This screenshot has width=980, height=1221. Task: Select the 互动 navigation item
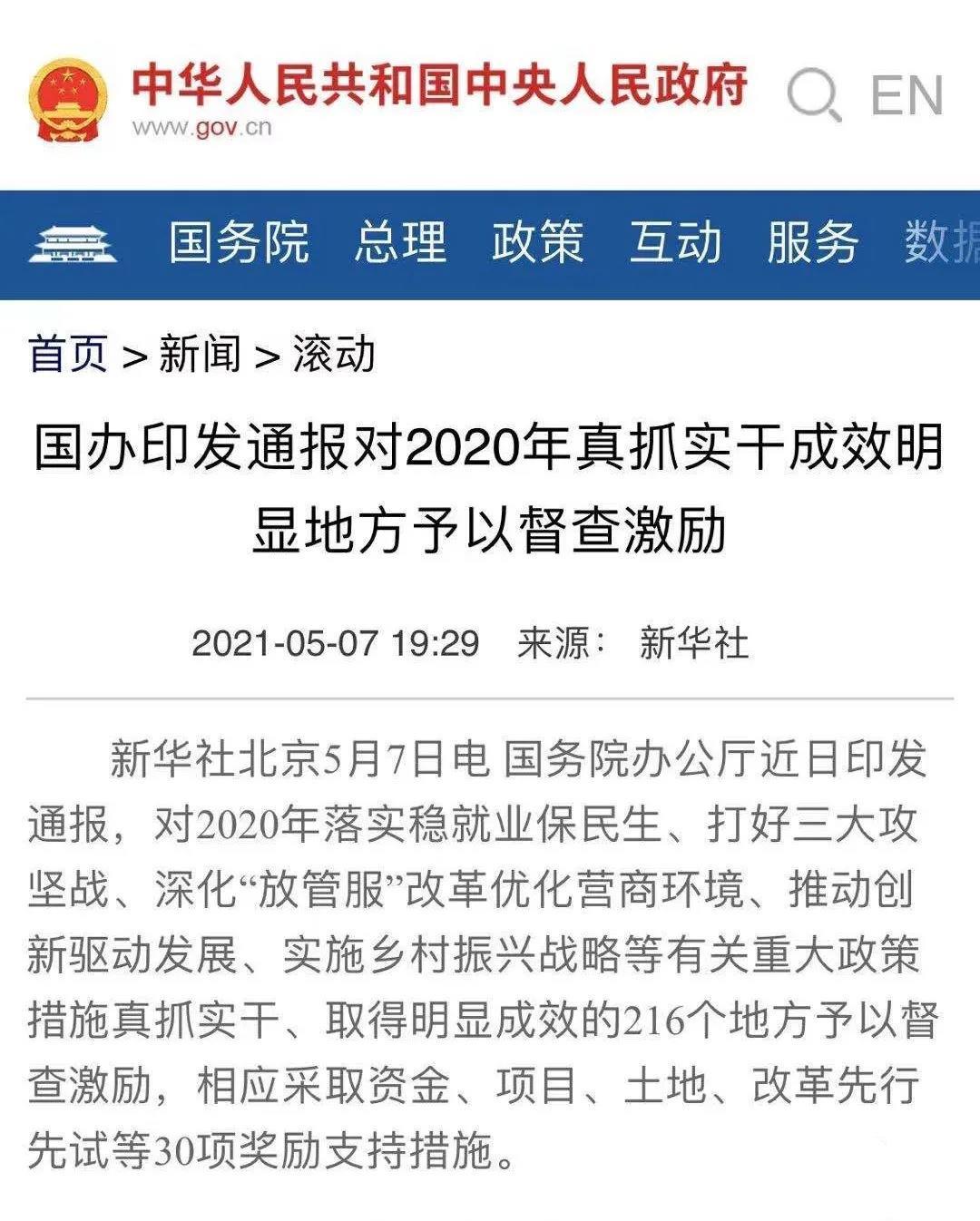(x=675, y=242)
